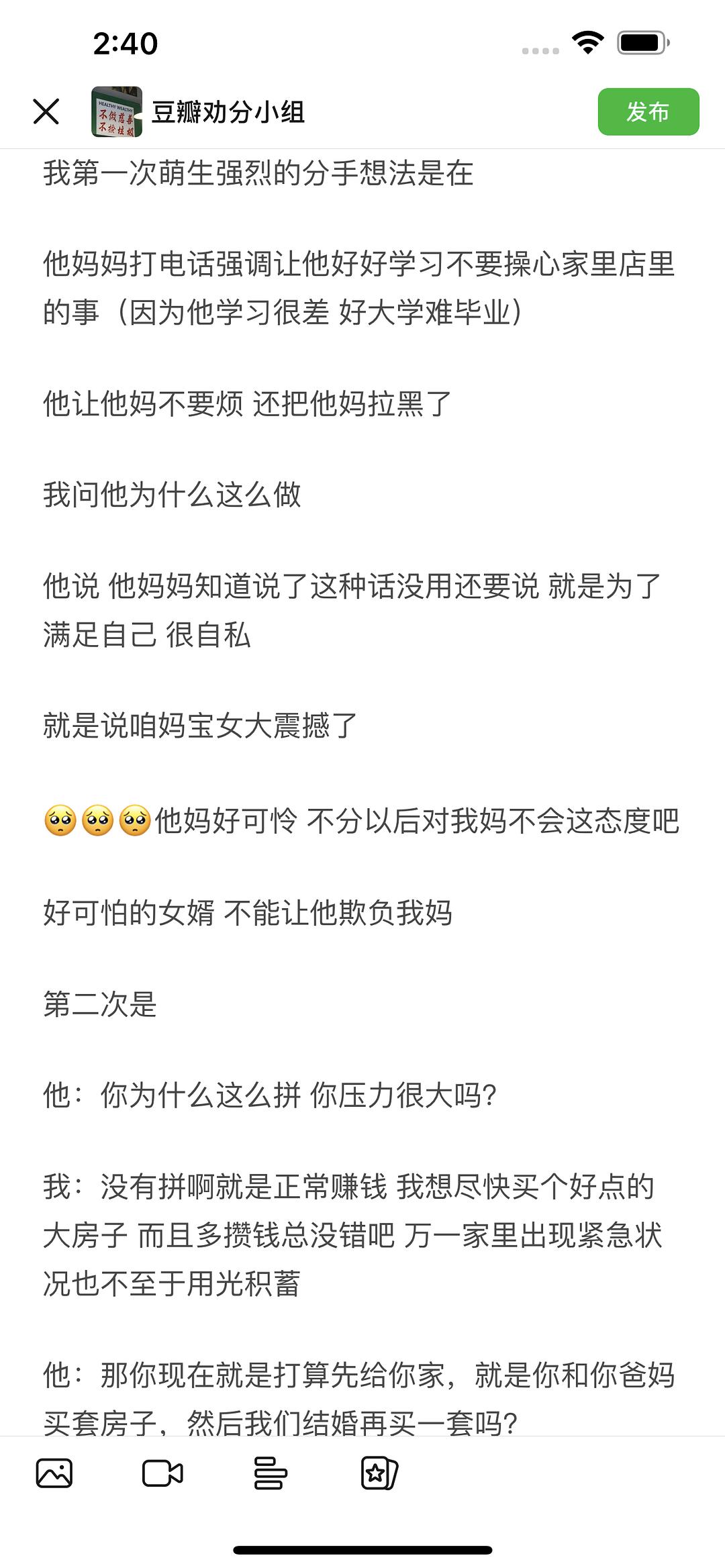Open the star card icon in toolbar
725x1568 pixels.
[x=379, y=1474]
